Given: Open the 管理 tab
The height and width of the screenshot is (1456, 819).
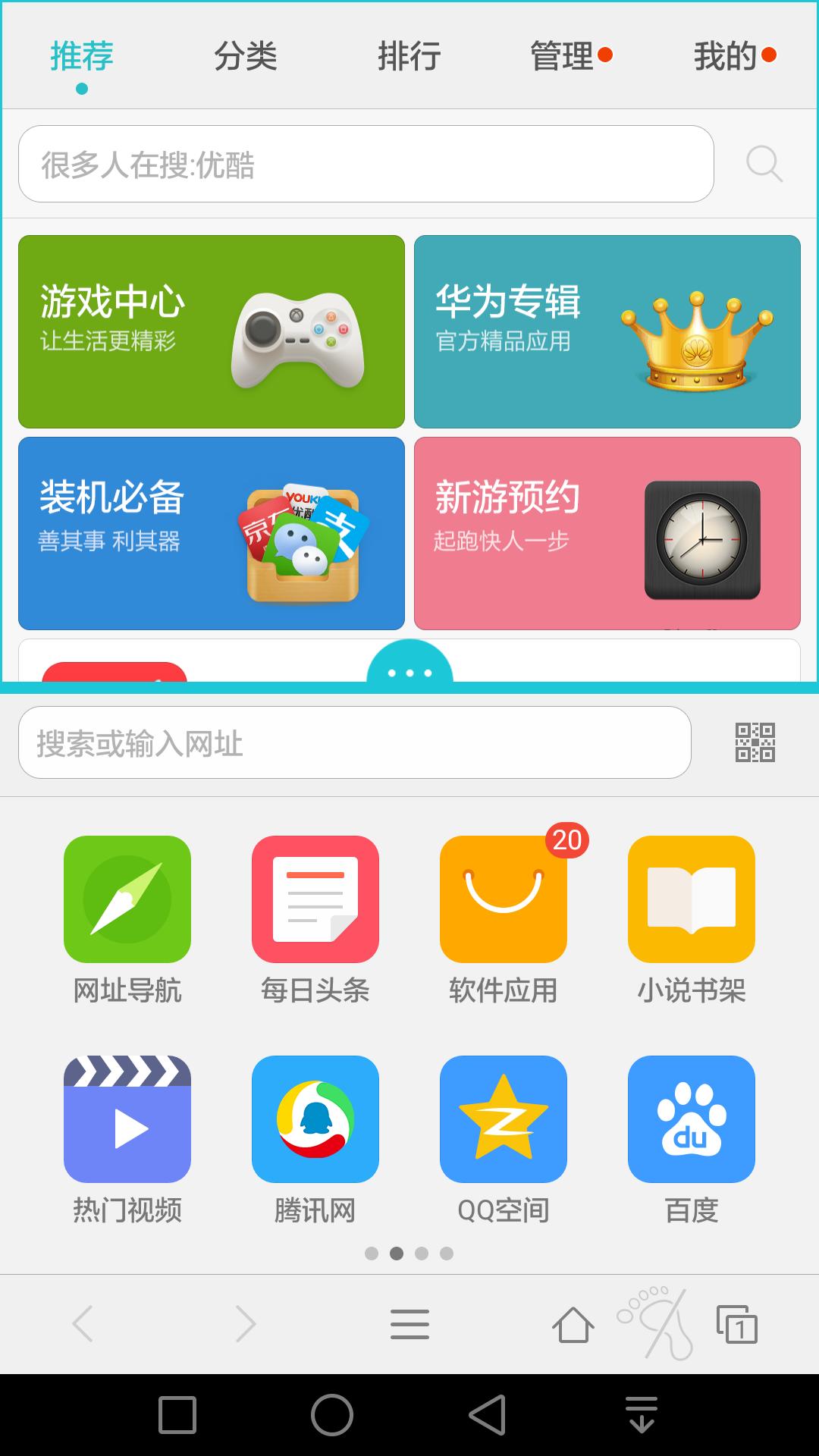Looking at the screenshot, I should pyautogui.click(x=563, y=57).
